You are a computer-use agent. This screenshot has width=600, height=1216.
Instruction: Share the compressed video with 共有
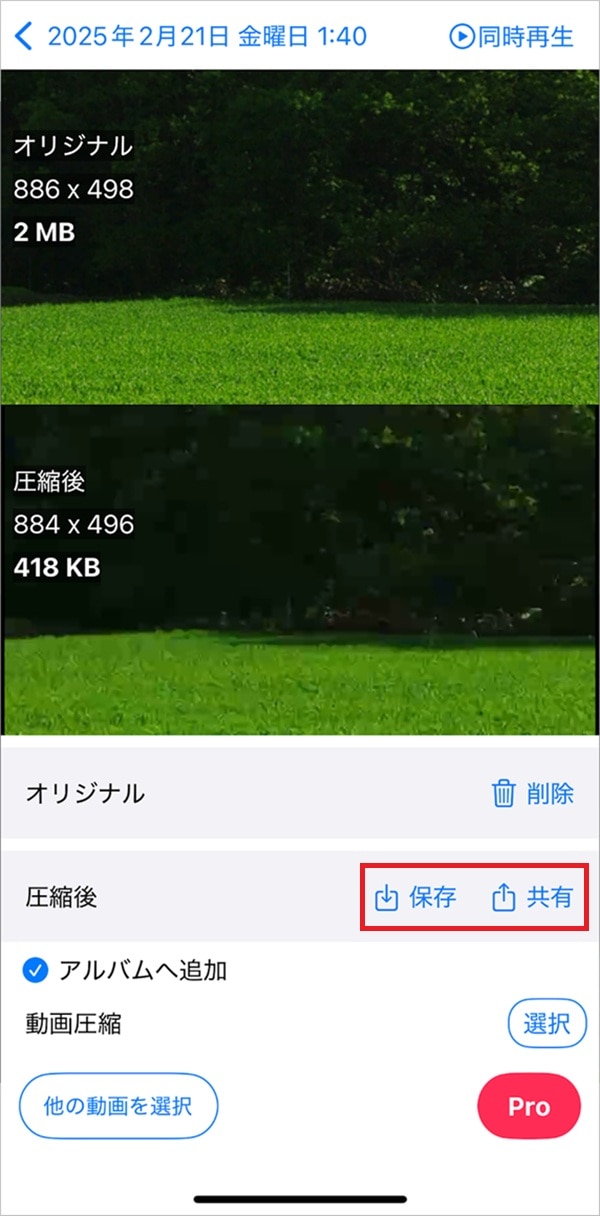[x=533, y=898]
